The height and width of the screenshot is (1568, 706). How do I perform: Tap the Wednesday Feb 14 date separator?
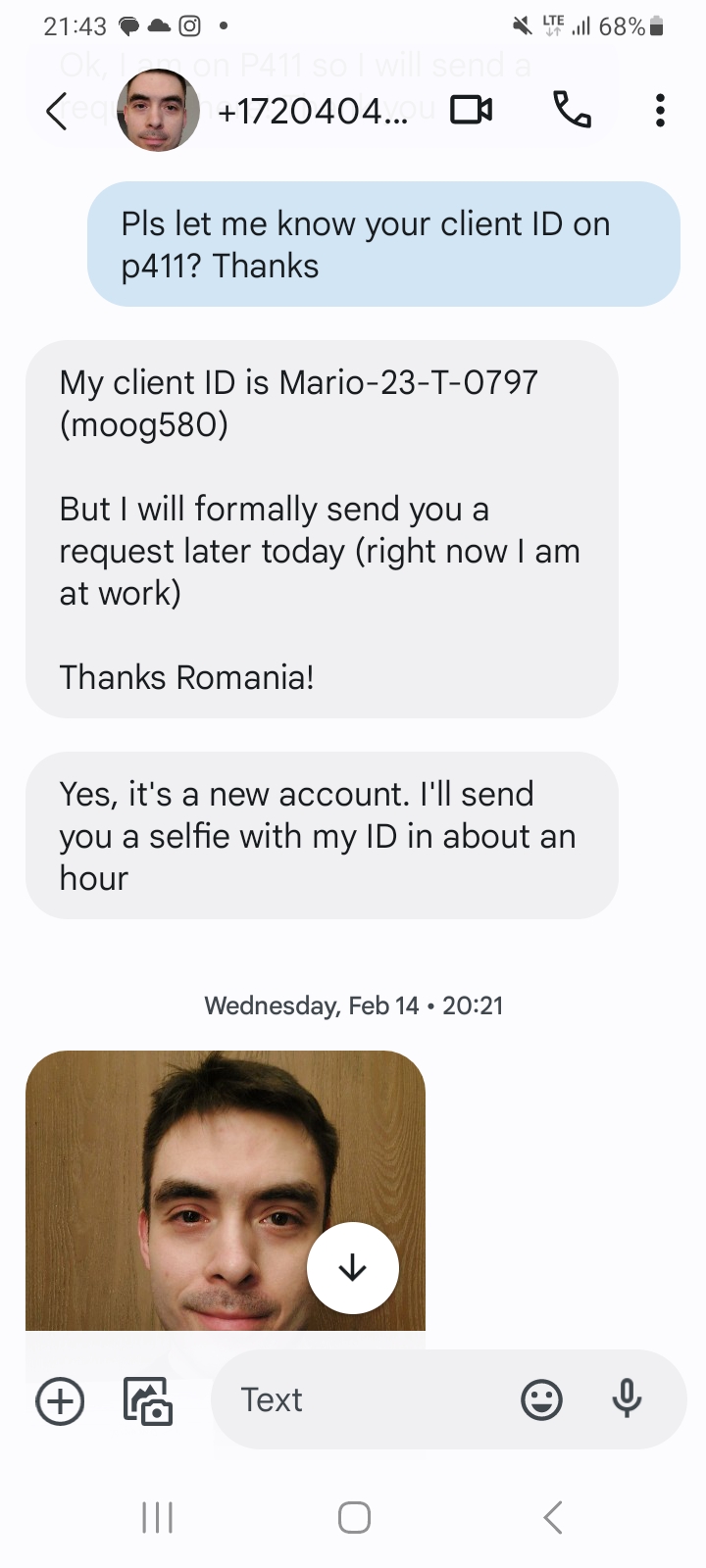(353, 1004)
